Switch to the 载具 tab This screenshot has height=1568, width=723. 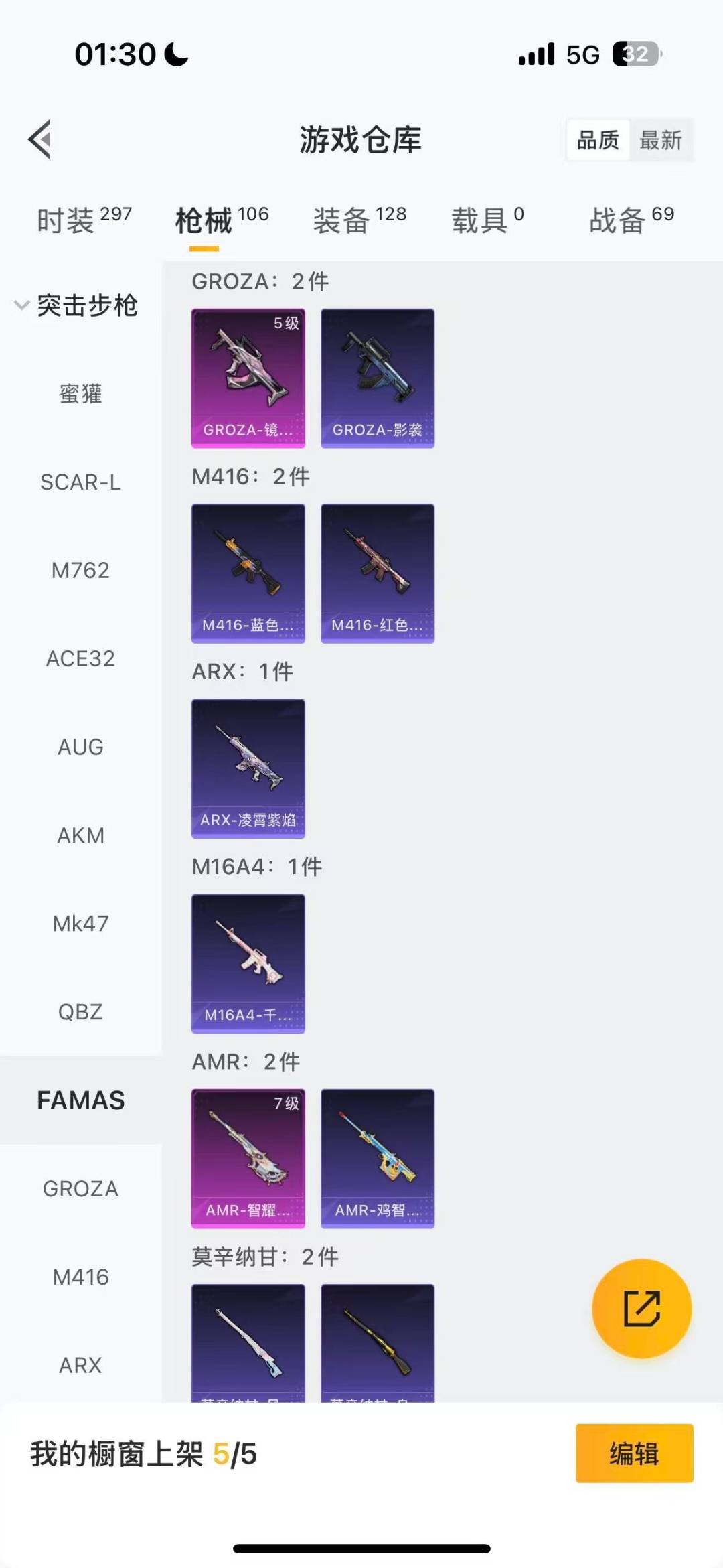[487, 220]
